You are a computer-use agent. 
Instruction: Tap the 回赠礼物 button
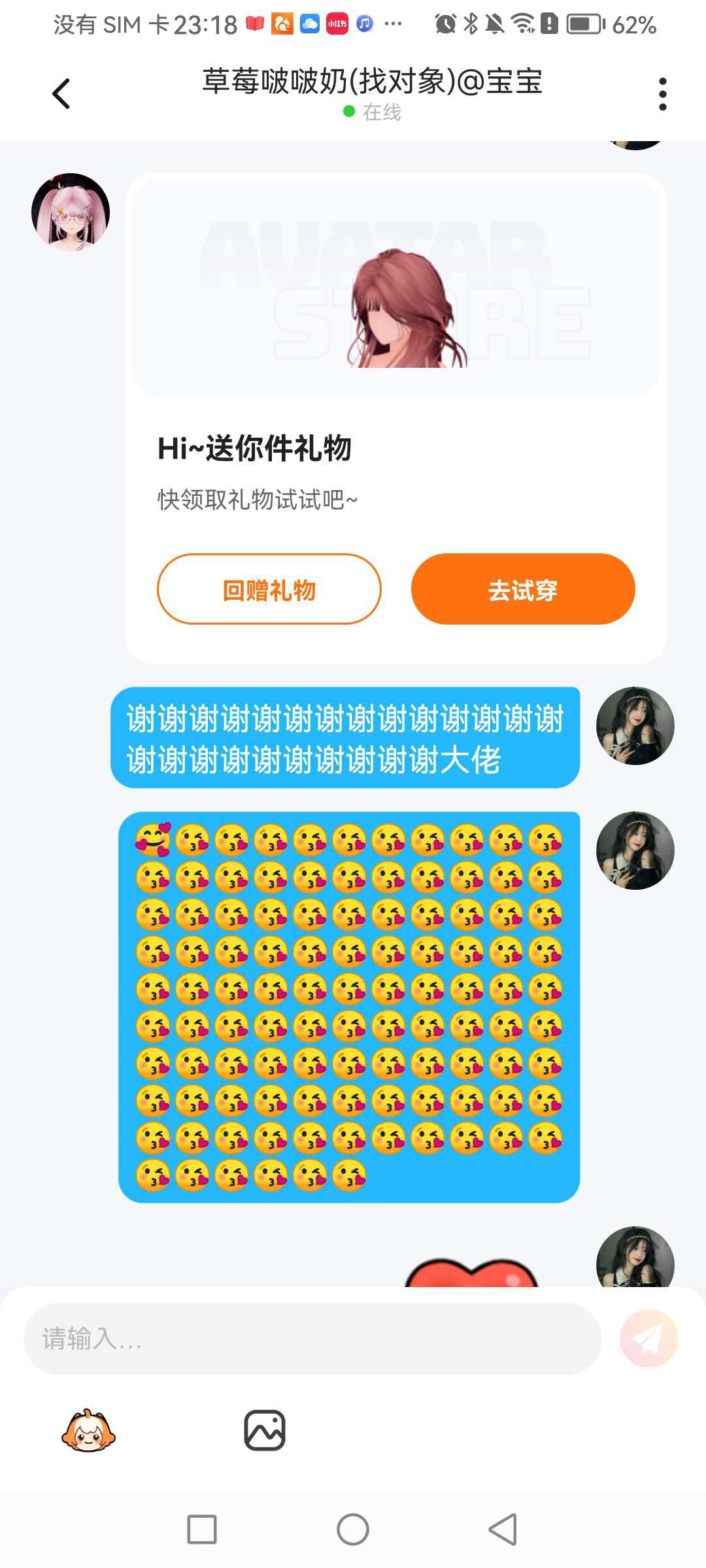tap(269, 589)
